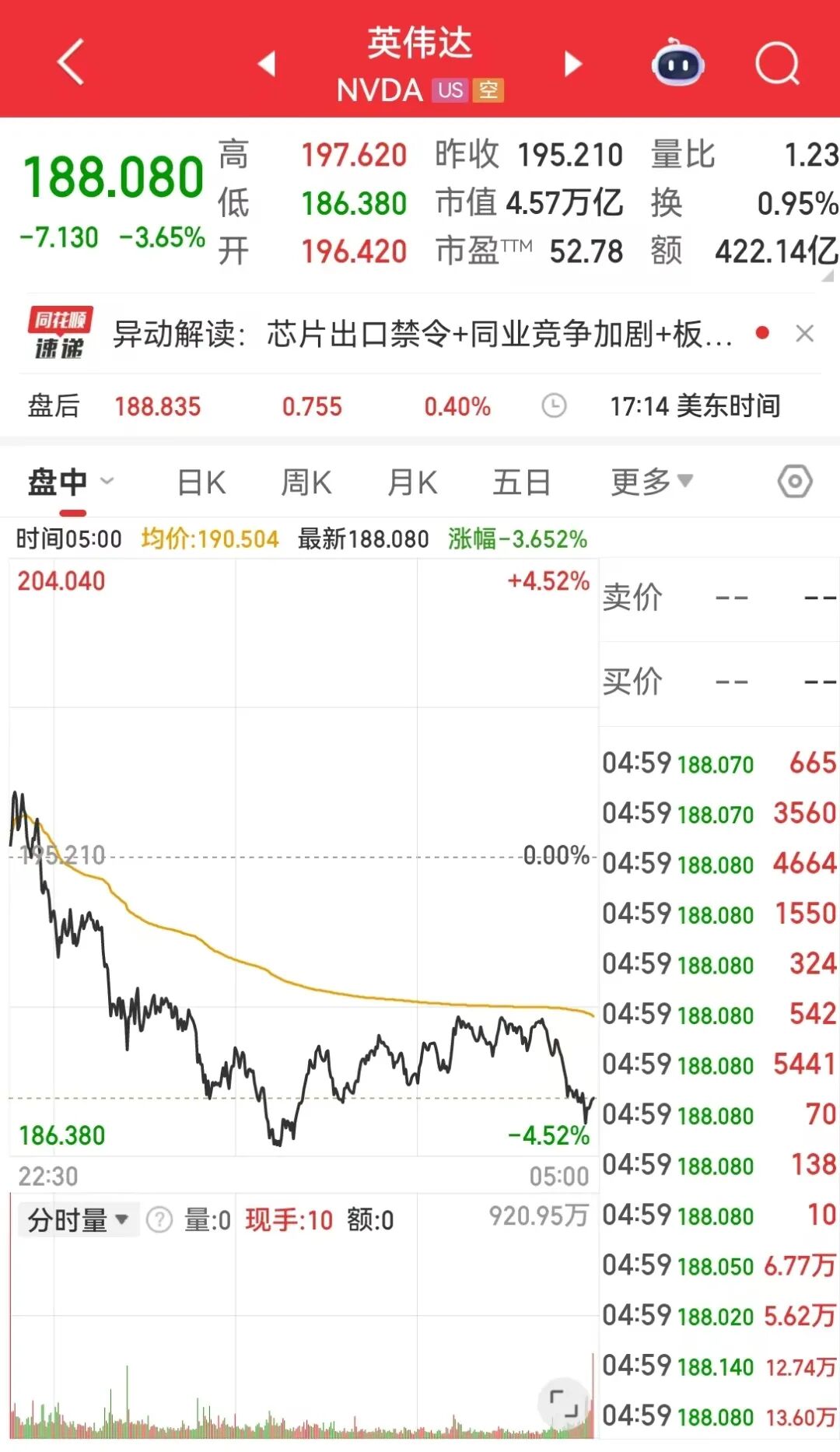Image resolution: width=840 pixels, height=1452 pixels.
Task: Tap the AI robot assistant icon
Action: tap(676, 64)
